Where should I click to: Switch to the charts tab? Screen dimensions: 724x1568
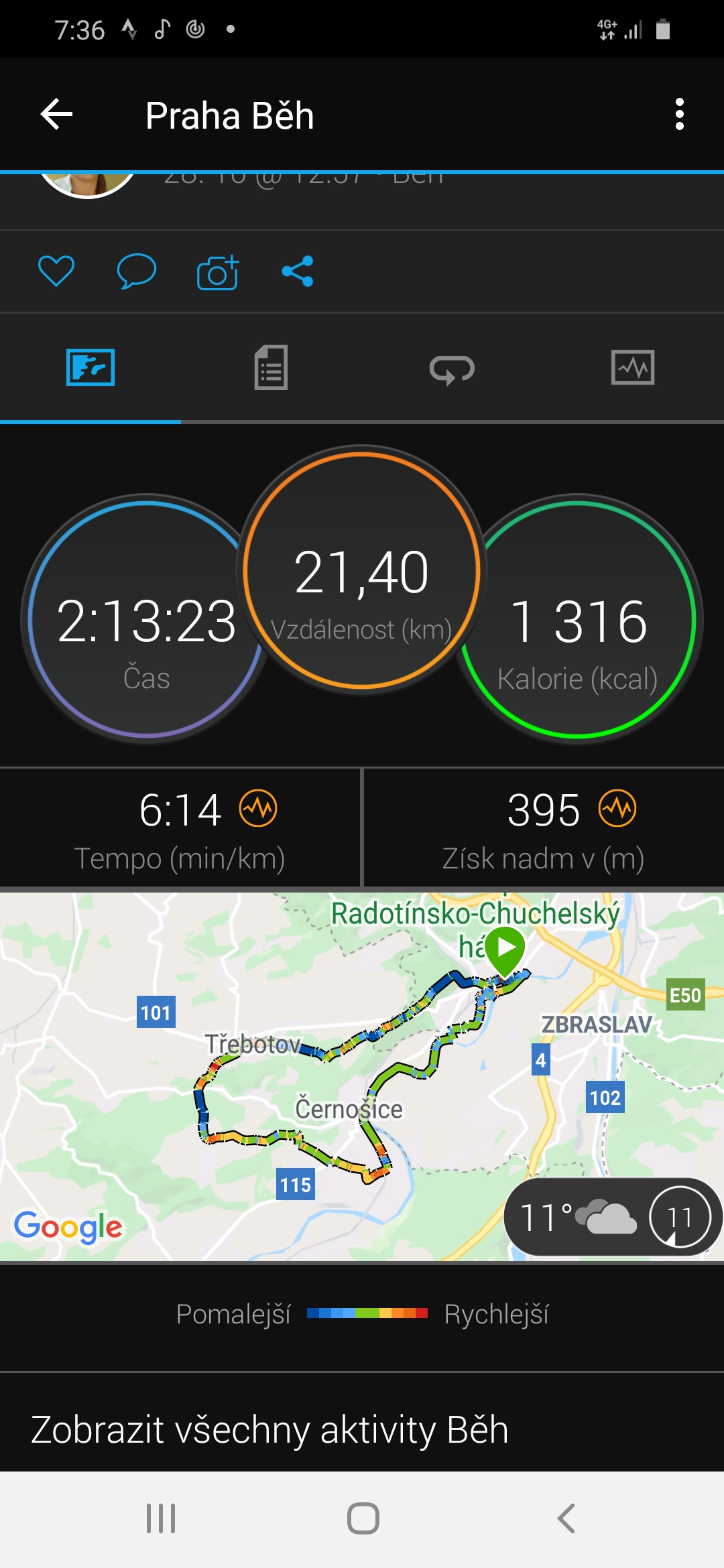click(x=633, y=367)
